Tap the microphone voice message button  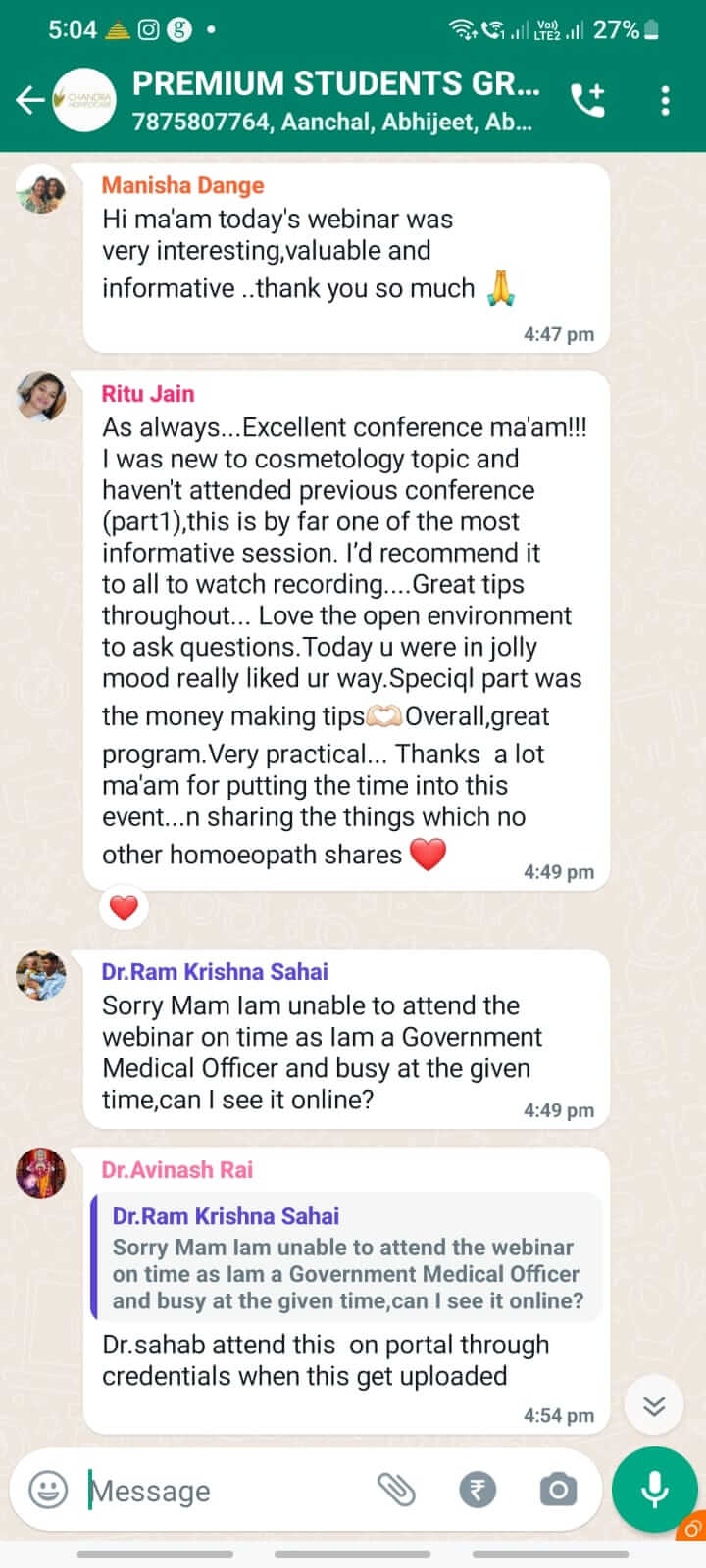654,1489
